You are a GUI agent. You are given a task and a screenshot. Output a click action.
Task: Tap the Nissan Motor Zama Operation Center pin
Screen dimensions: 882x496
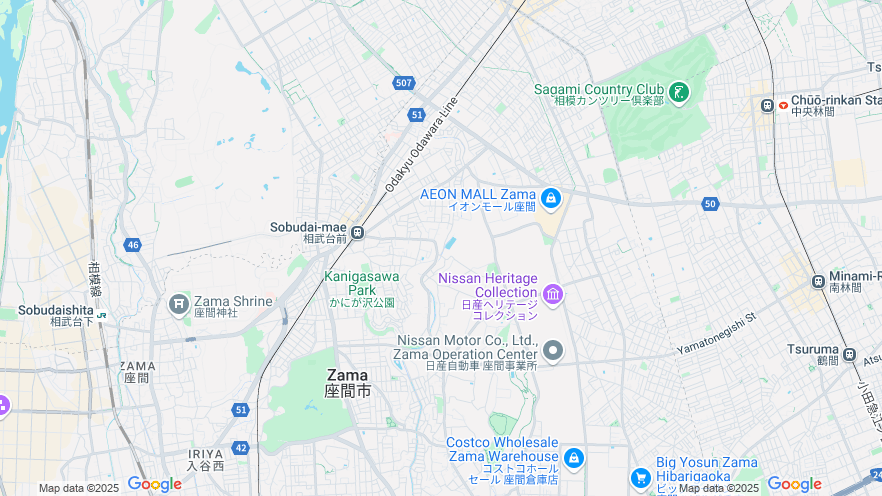point(553,350)
